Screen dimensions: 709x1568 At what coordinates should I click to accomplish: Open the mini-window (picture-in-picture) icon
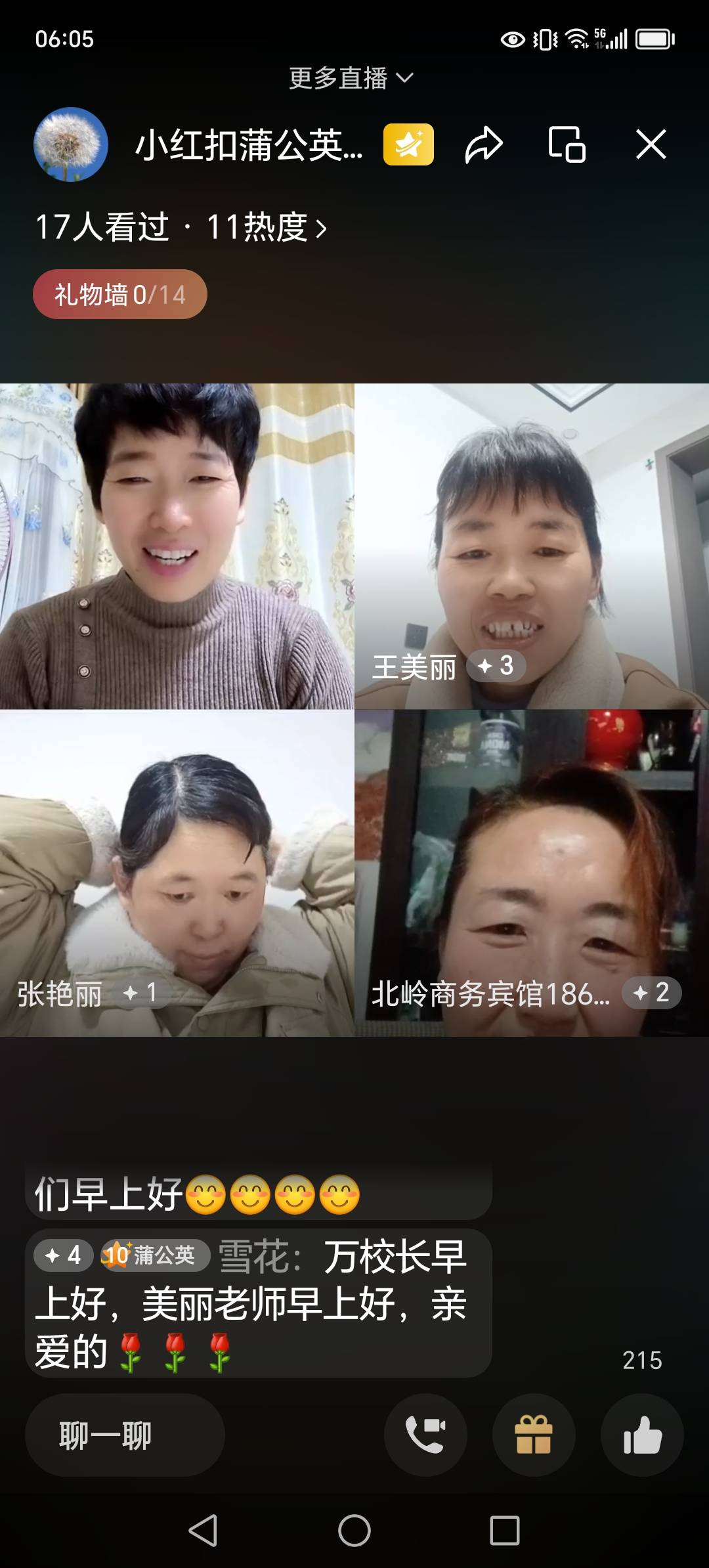point(567,147)
